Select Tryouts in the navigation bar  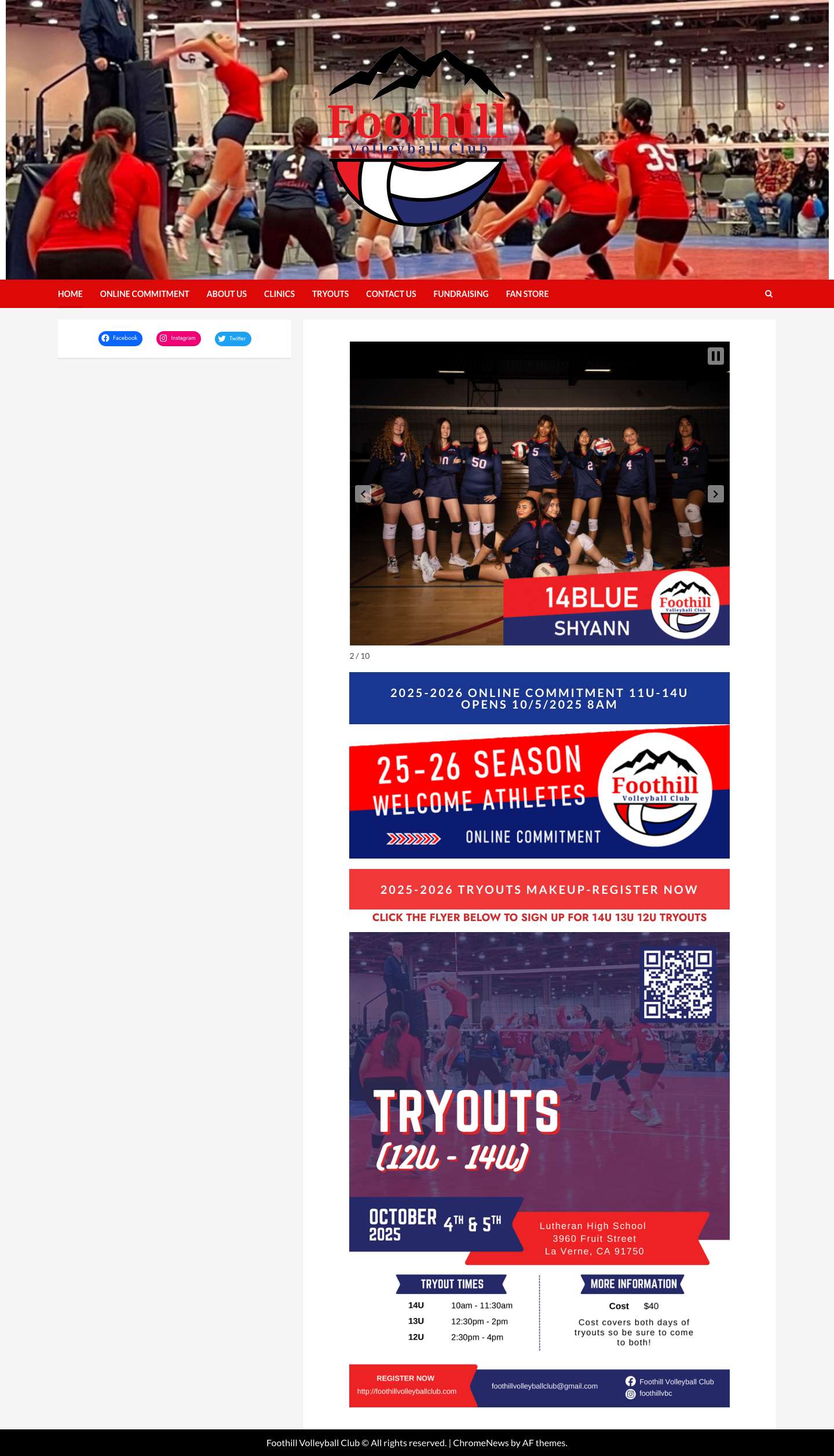330,294
